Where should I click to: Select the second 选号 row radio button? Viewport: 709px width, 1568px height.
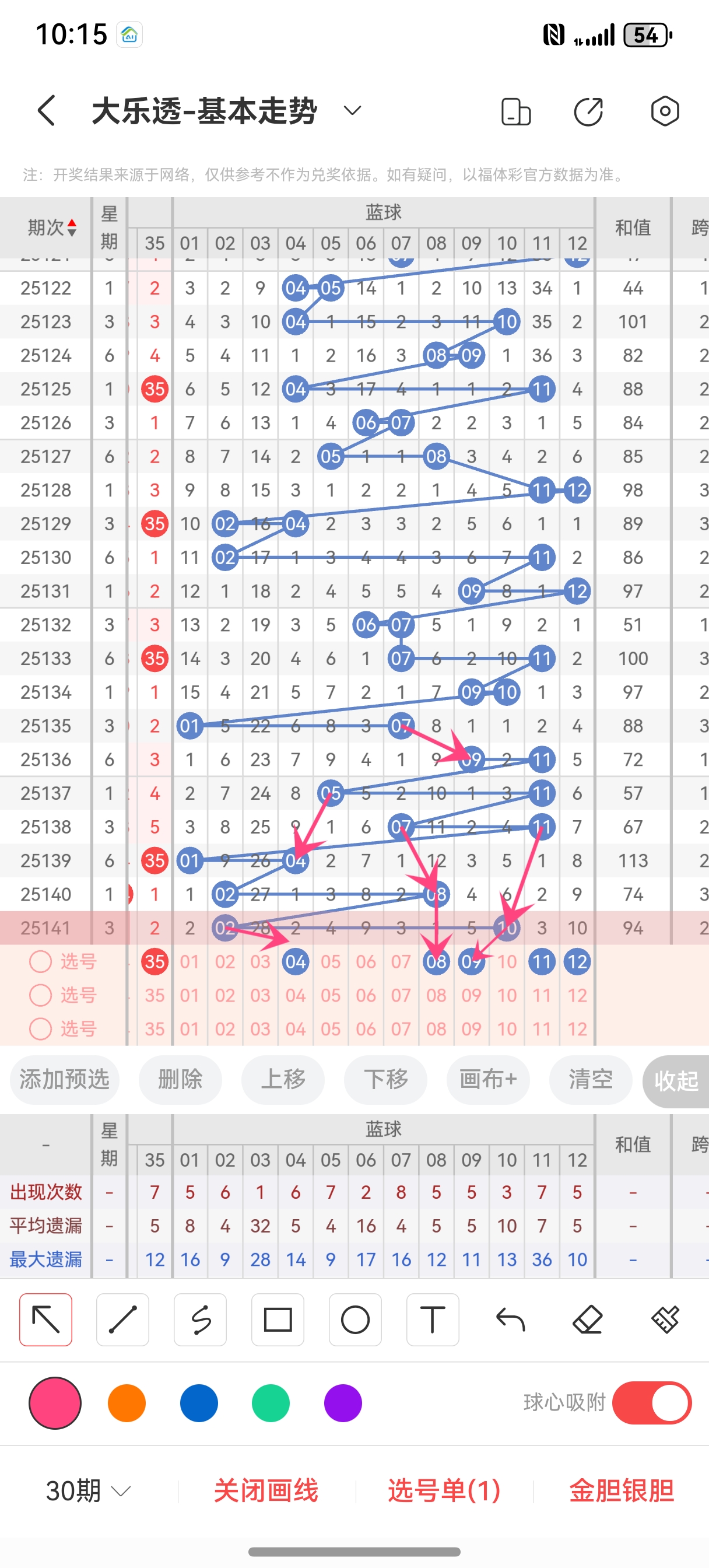click(41, 995)
